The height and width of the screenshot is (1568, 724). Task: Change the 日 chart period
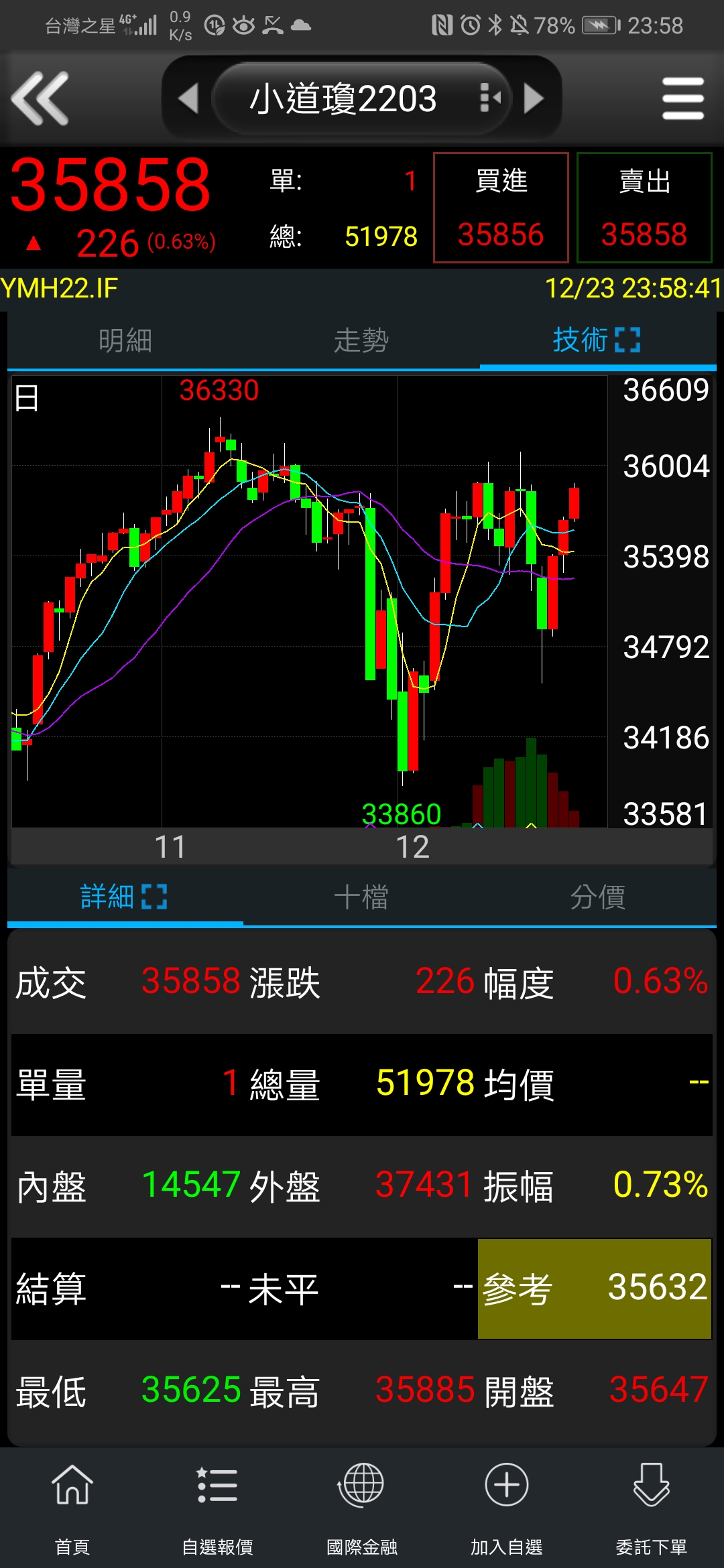coord(27,398)
